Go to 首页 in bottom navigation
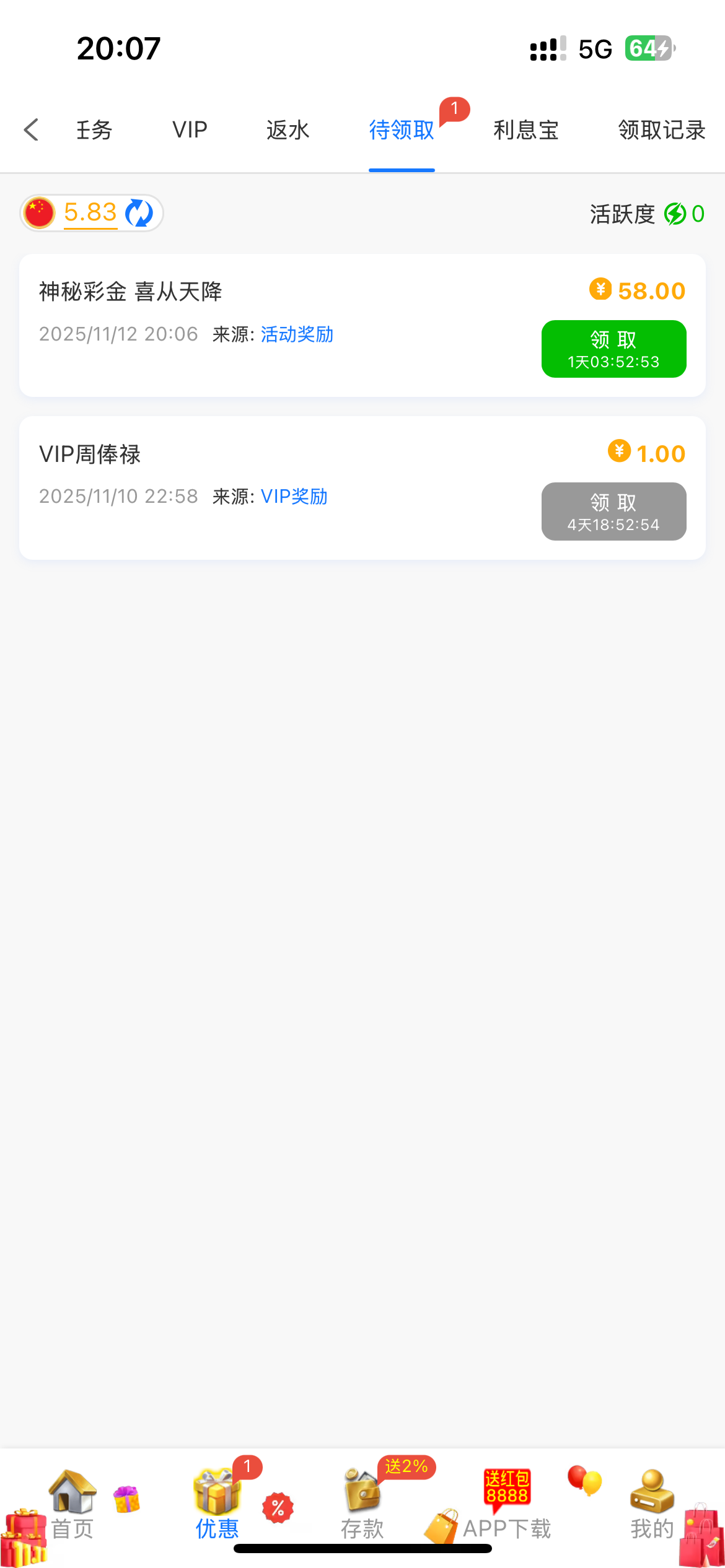The height and width of the screenshot is (1568, 725). pos(72,1505)
